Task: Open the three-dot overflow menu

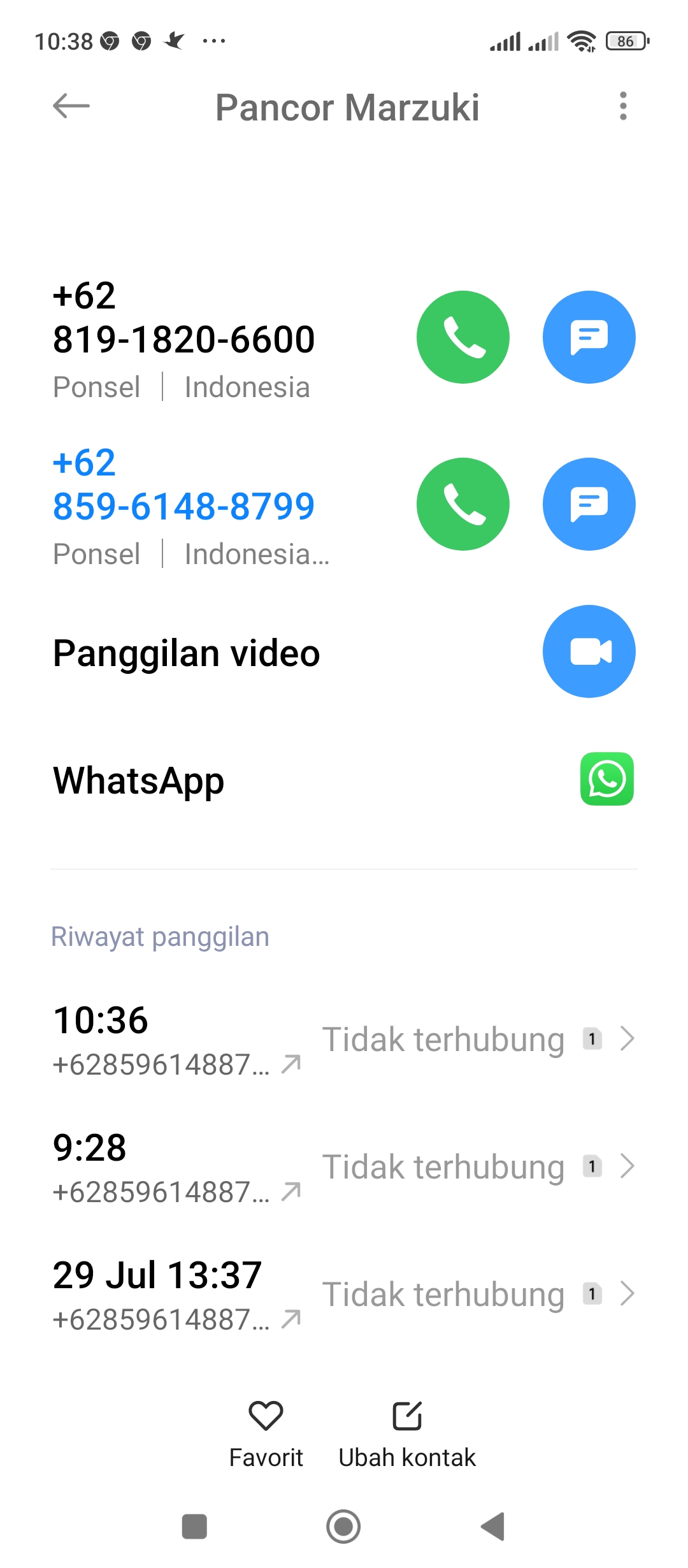Action: click(623, 106)
